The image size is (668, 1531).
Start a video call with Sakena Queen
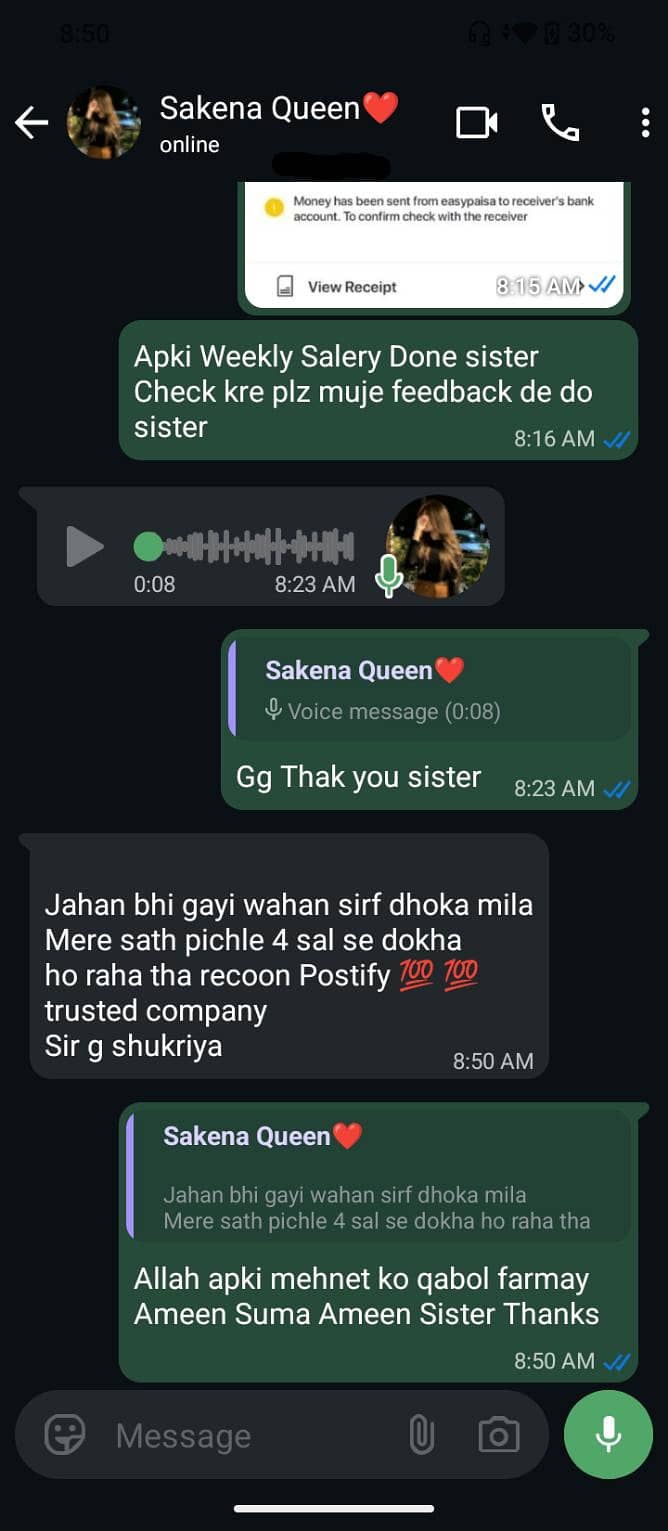477,123
